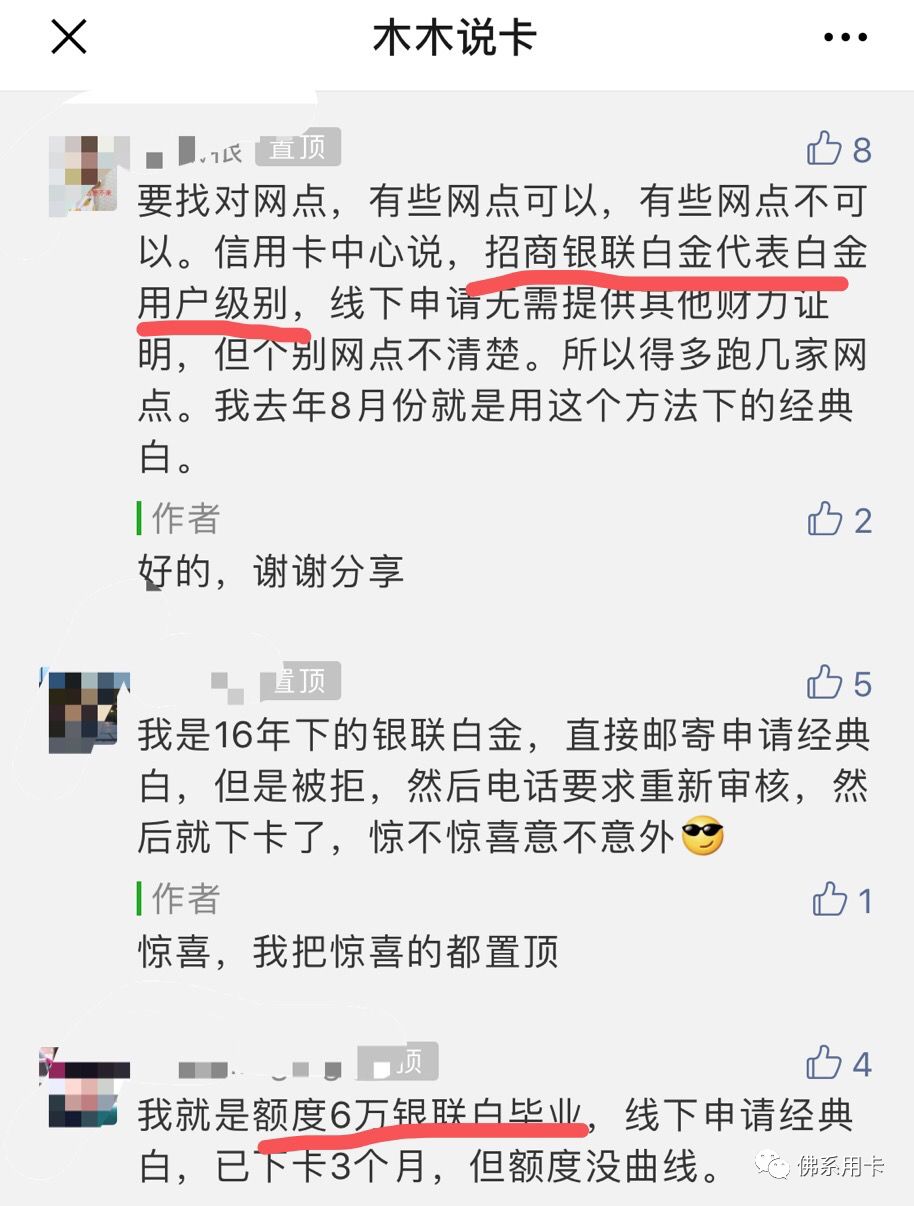This screenshot has height=1206, width=914.
Task: Close the 木木说卡 article page
Action: [x=69, y=38]
